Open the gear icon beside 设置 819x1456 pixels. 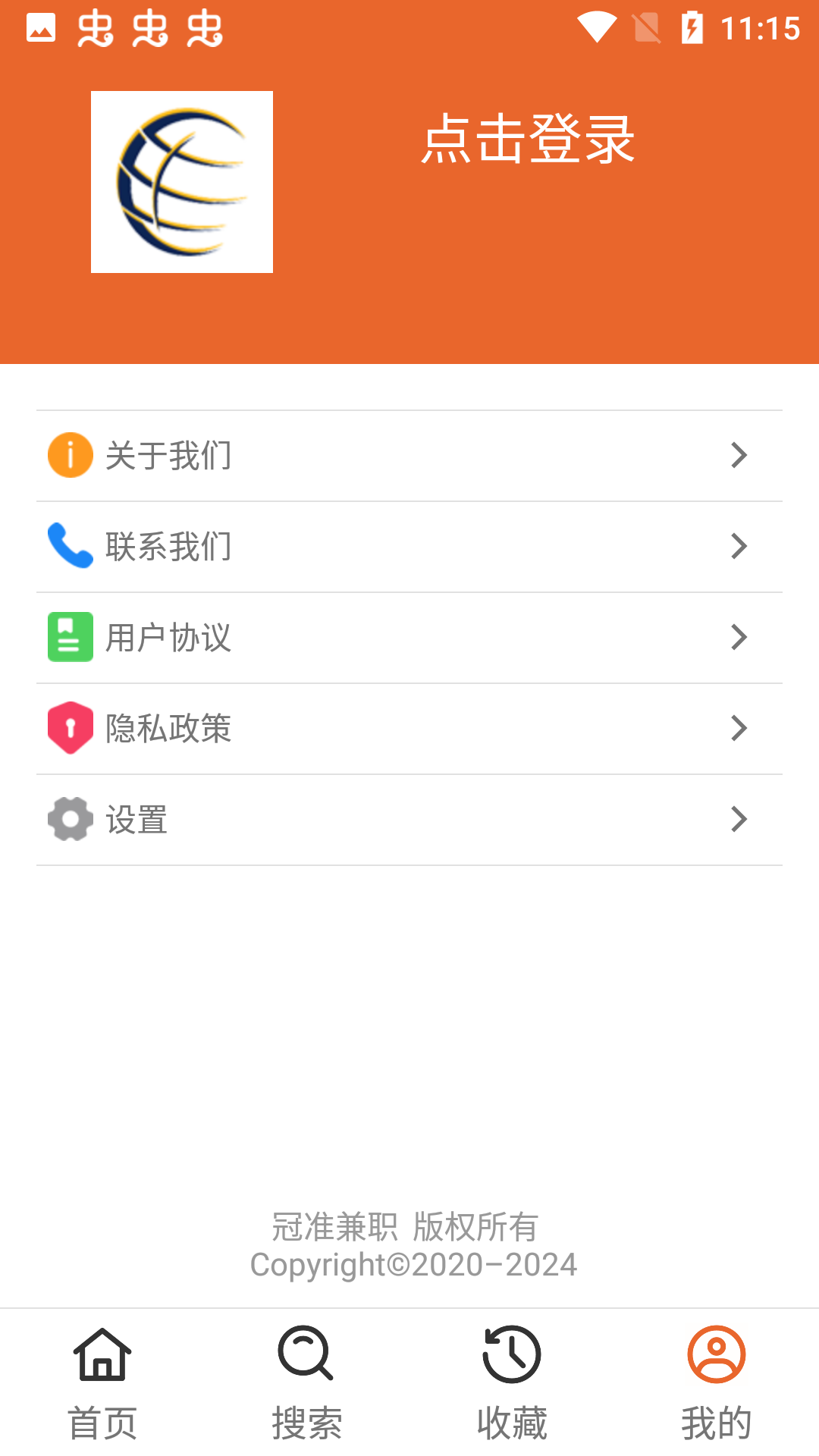point(70,820)
